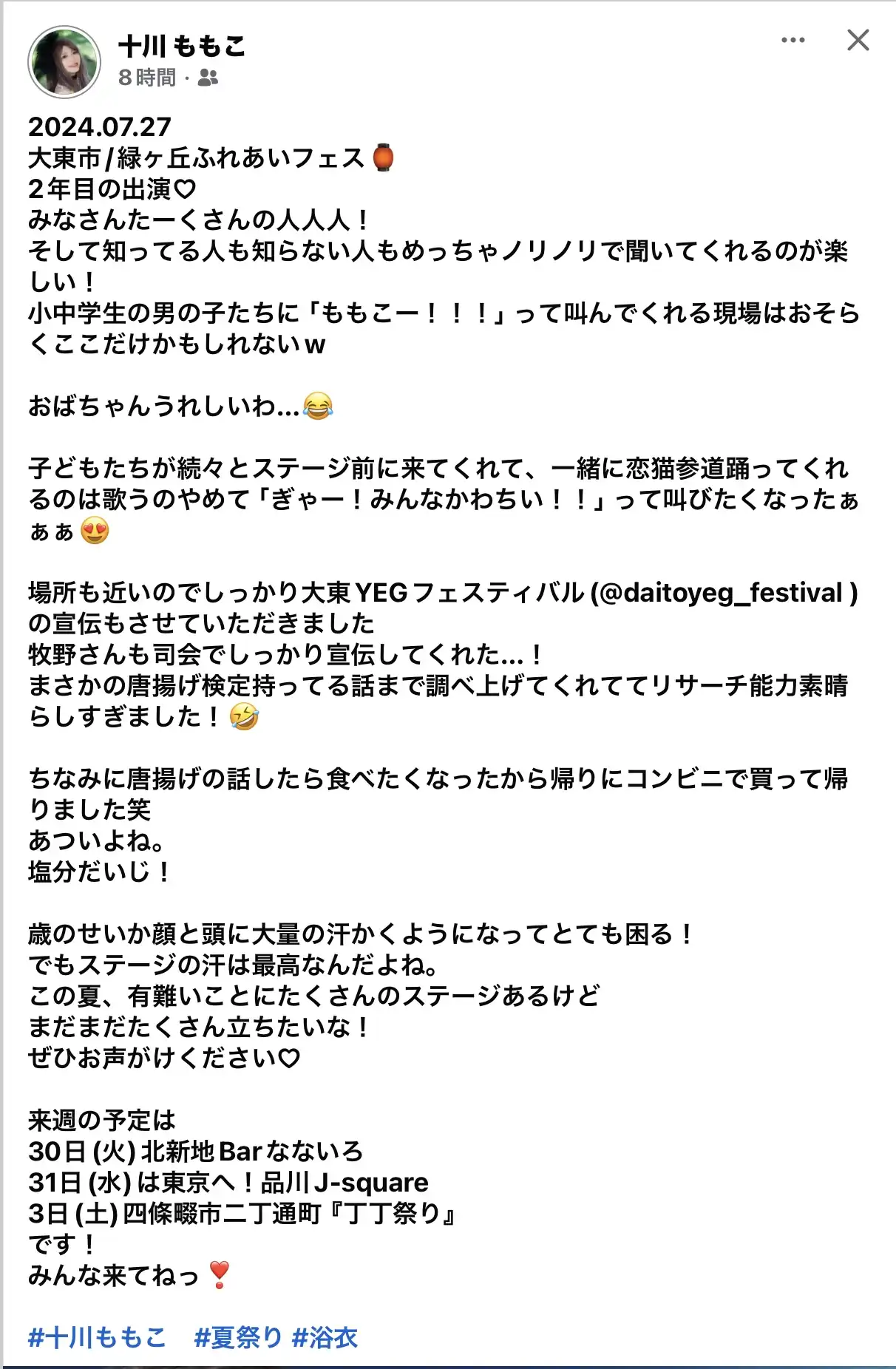
Task: Tap the 十川 ももこ profile name
Action: pyautogui.click(x=182, y=47)
